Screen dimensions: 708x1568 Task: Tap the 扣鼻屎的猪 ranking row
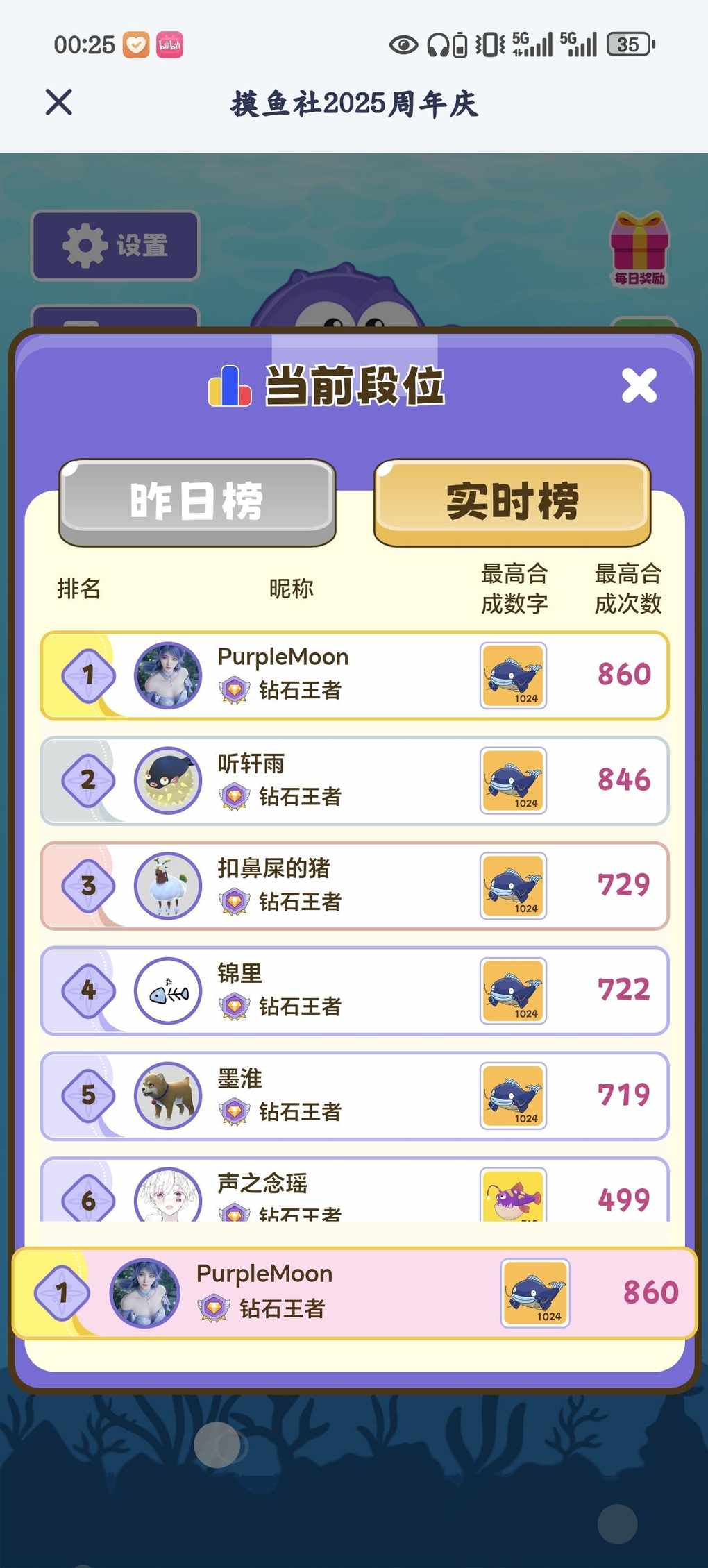coord(354,886)
